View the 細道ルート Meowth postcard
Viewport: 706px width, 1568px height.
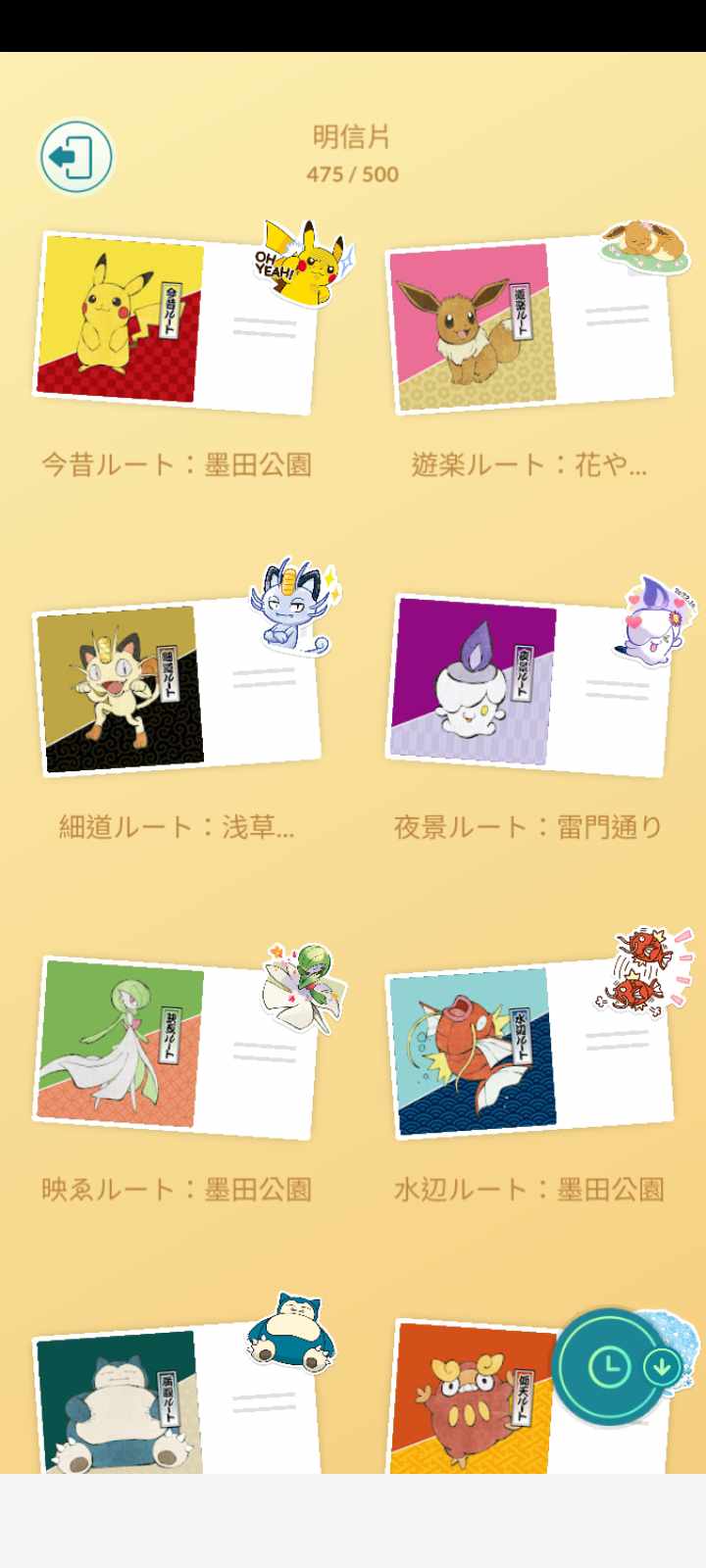176,686
